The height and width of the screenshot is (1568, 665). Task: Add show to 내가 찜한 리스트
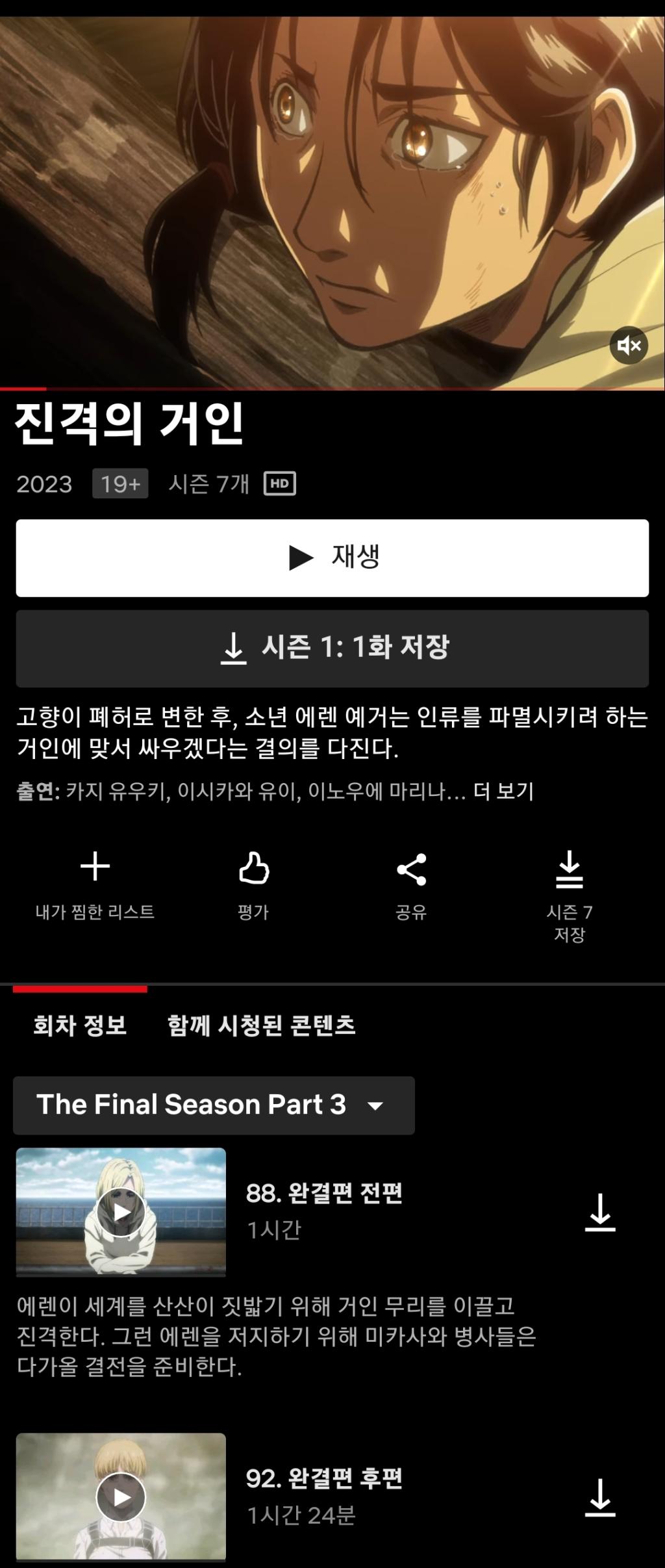[95, 884]
